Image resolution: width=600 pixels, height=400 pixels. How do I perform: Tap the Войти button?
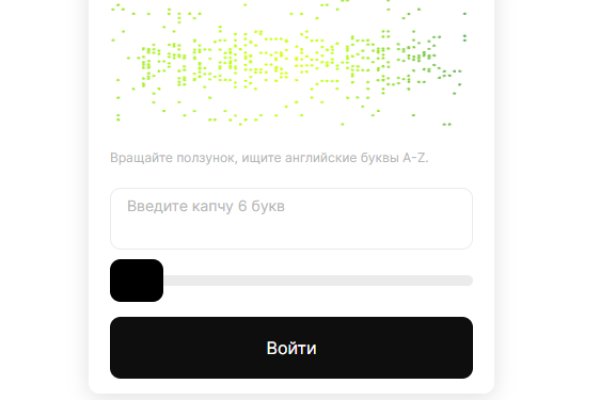[291, 348]
